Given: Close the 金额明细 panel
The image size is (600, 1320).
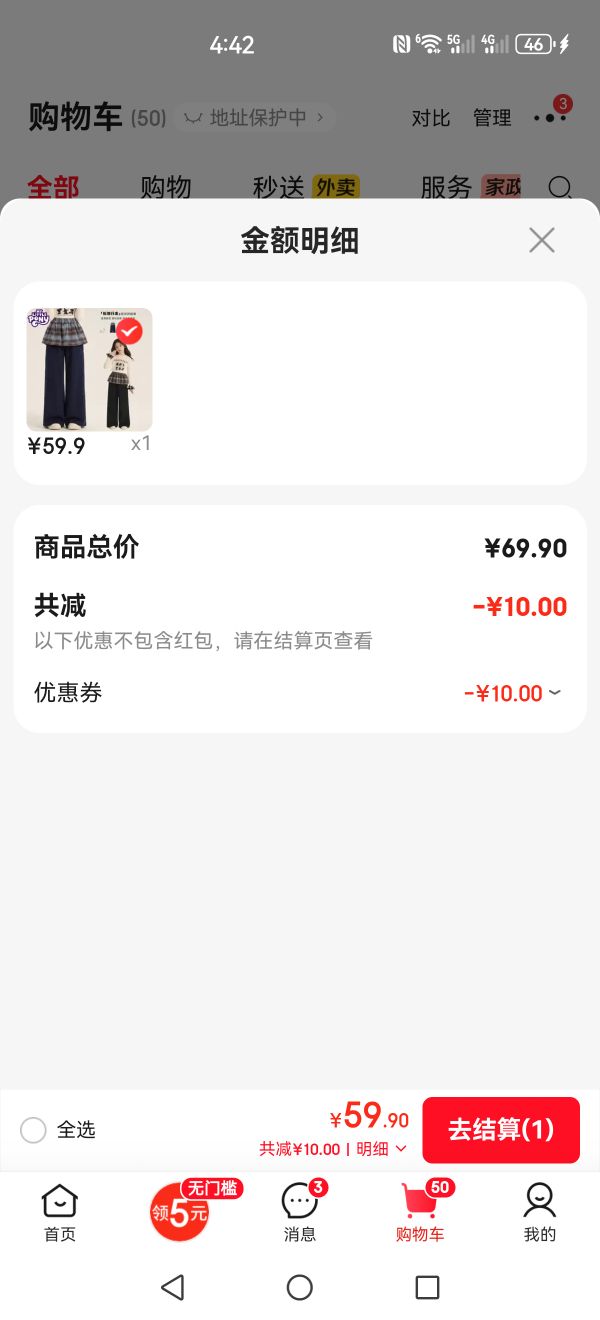Looking at the screenshot, I should (541, 240).
